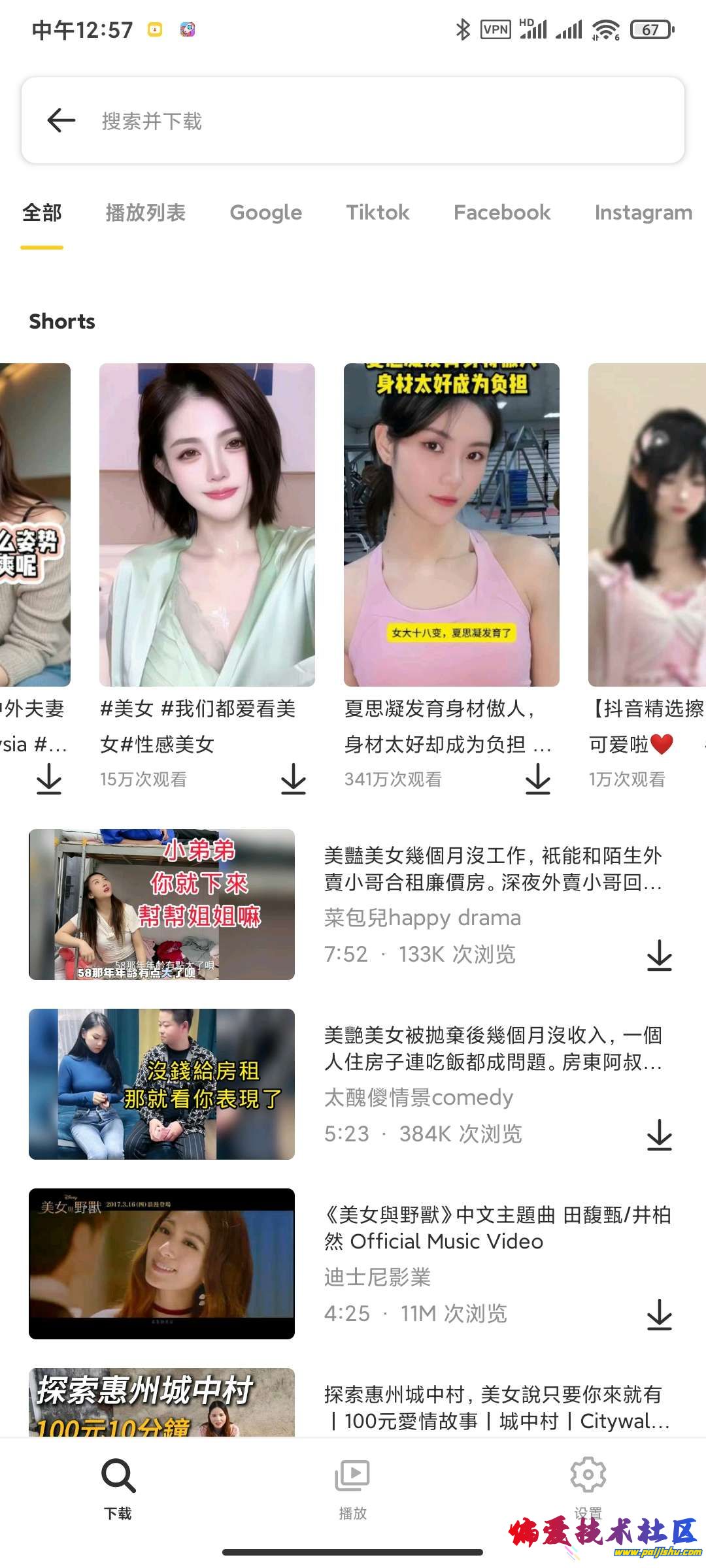Open the #美女 #我们都爱看美女 short
Screen dimensions: 706x1568
click(207, 525)
